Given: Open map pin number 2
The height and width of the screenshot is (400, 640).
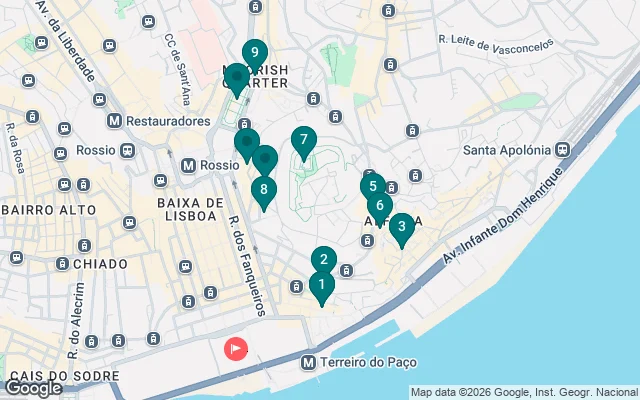Looking at the screenshot, I should click(323, 259).
